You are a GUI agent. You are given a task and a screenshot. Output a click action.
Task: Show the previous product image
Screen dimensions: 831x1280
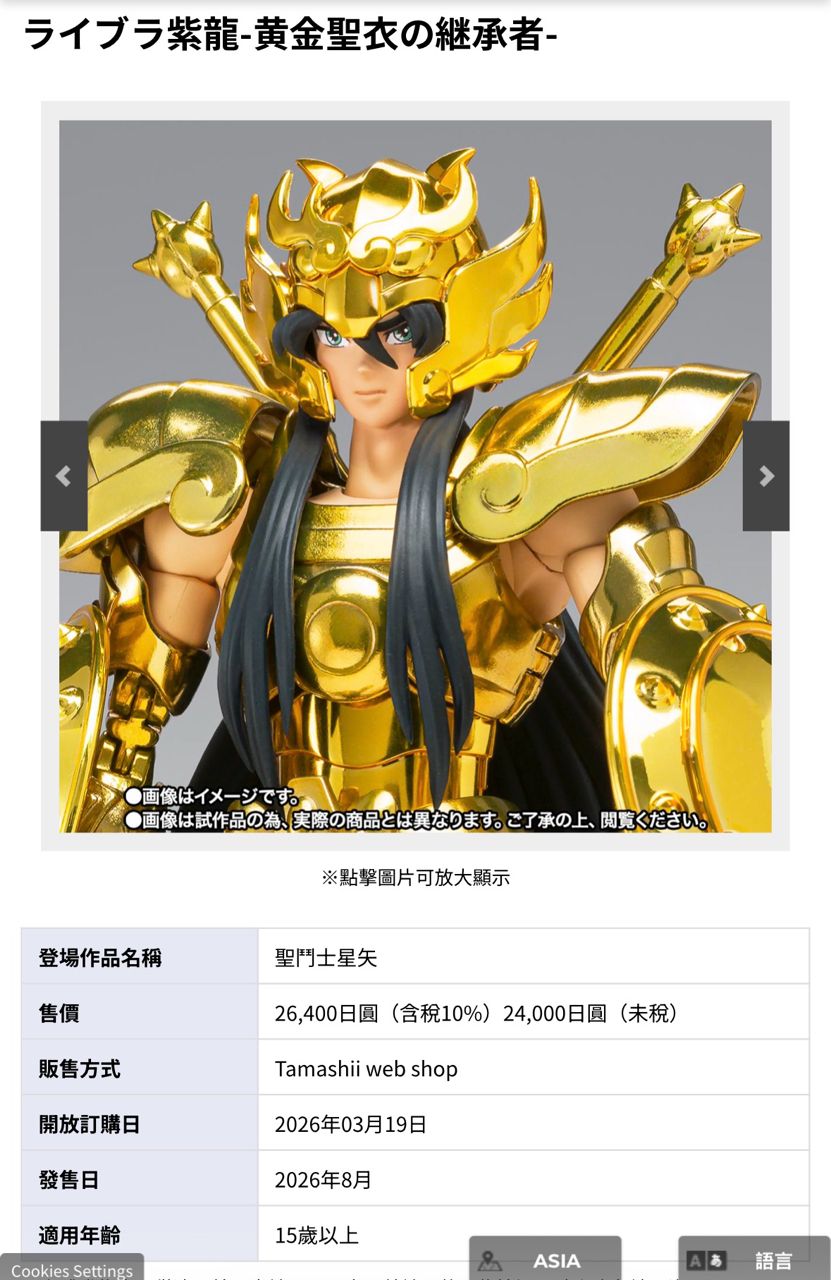pos(64,476)
